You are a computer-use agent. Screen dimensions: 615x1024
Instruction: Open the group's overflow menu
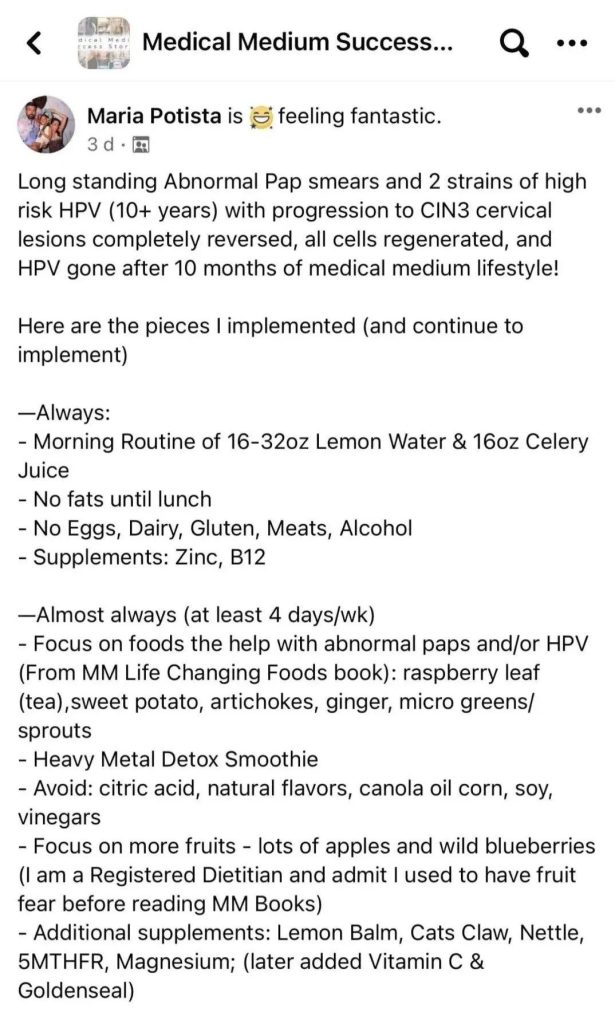(x=572, y=44)
